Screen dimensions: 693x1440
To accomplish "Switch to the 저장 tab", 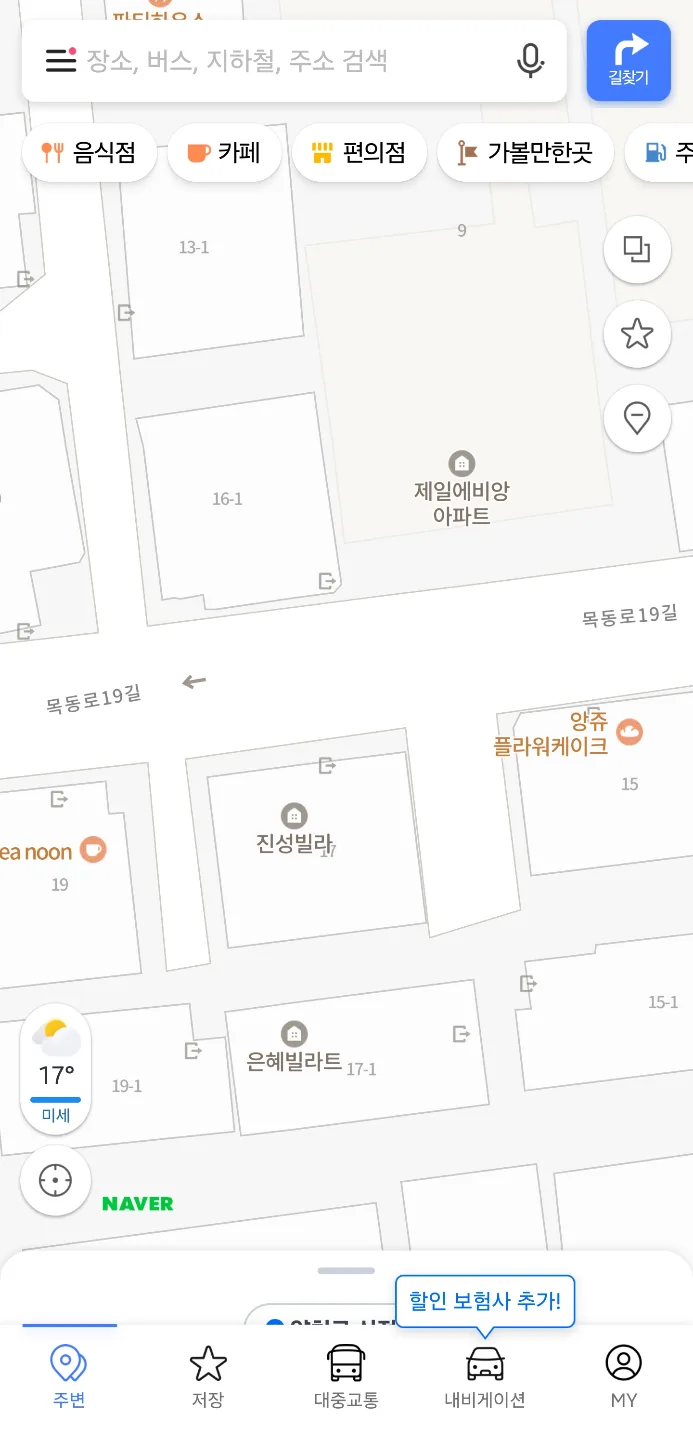I will [x=208, y=1377].
